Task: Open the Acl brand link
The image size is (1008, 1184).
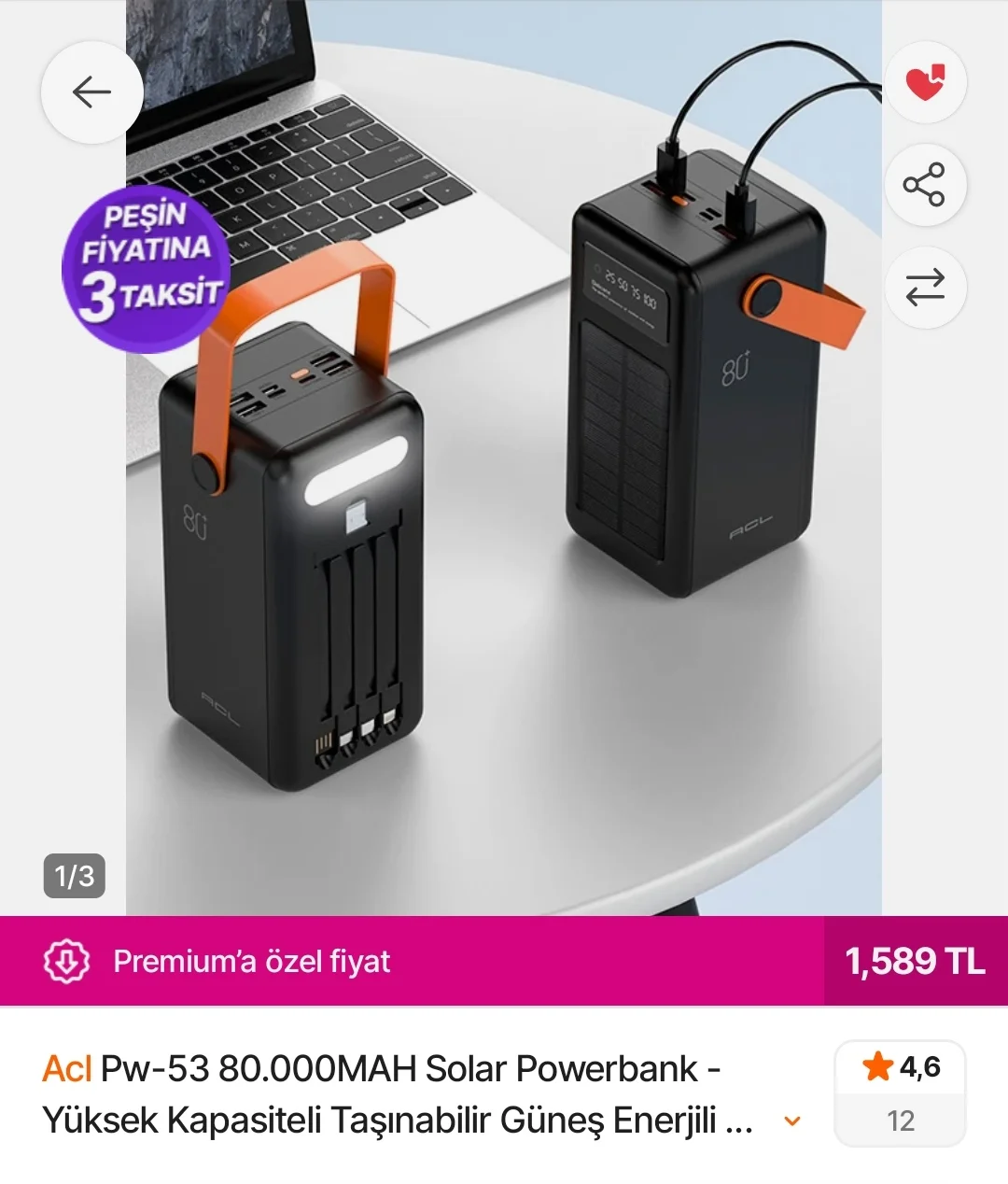Action: pyautogui.click(x=66, y=1069)
